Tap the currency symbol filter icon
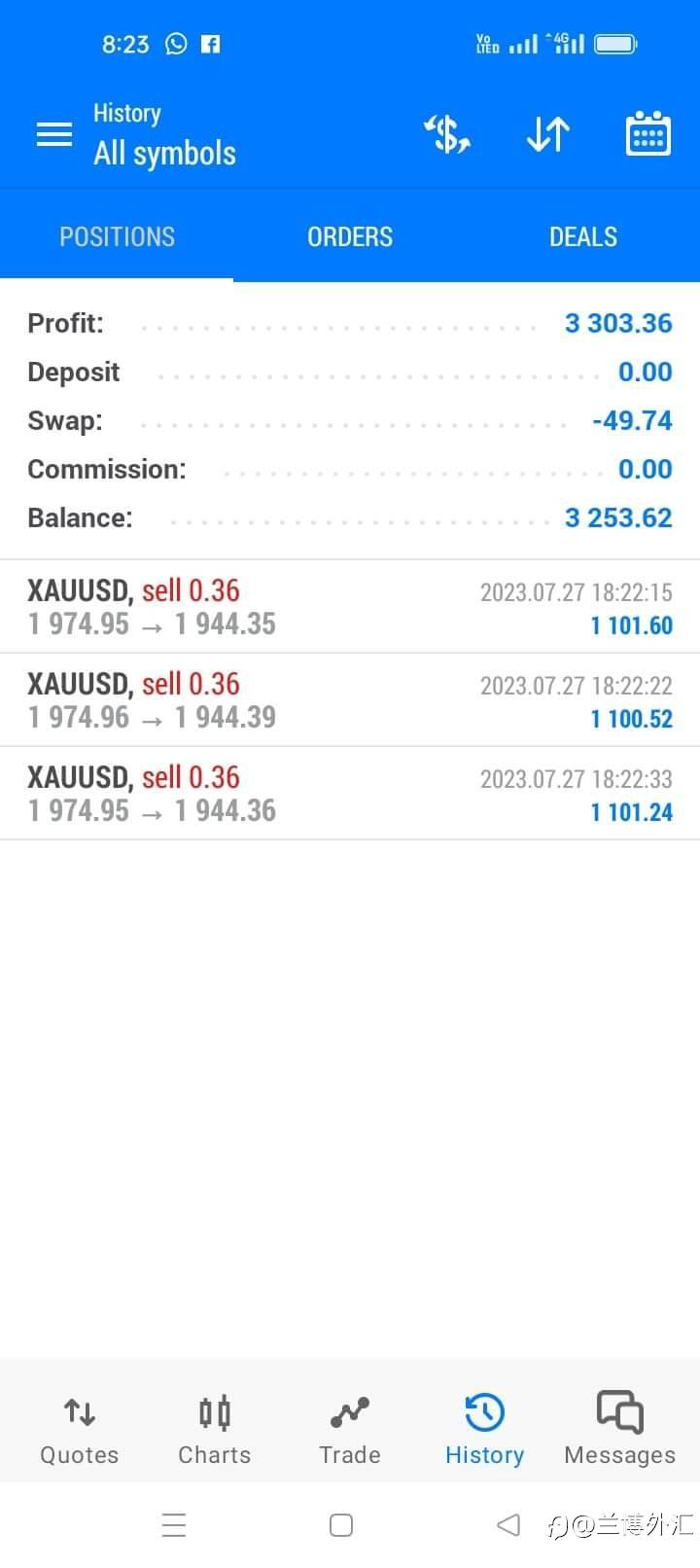Viewport: 700px width, 1568px height. pyautogui.click(x=447, y=134)
